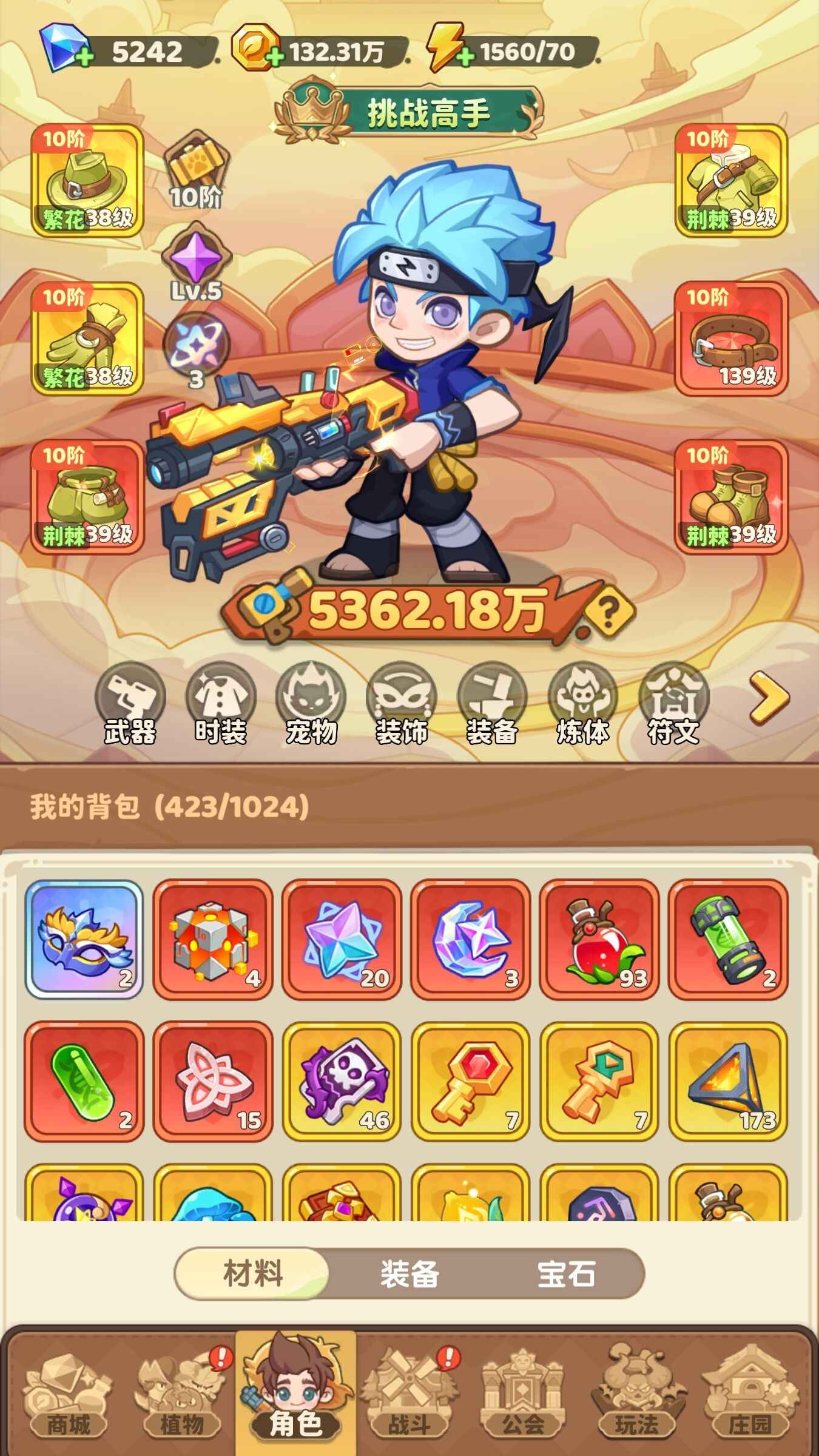Switch backpack to the 宝石 tab
The width and height of the screenshot is (819, 1456).
pos(566,1274)
